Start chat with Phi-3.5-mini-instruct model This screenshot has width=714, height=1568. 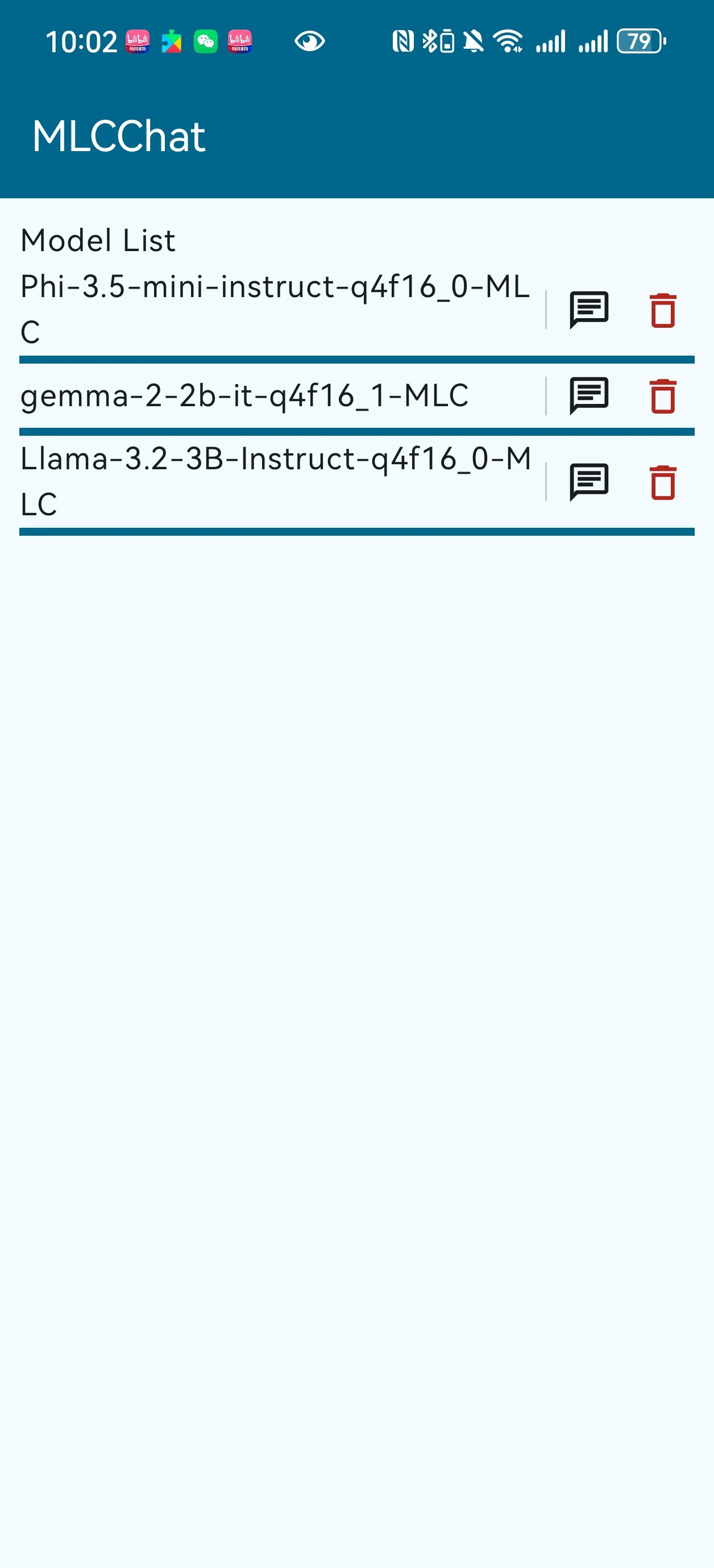point(588,310)
